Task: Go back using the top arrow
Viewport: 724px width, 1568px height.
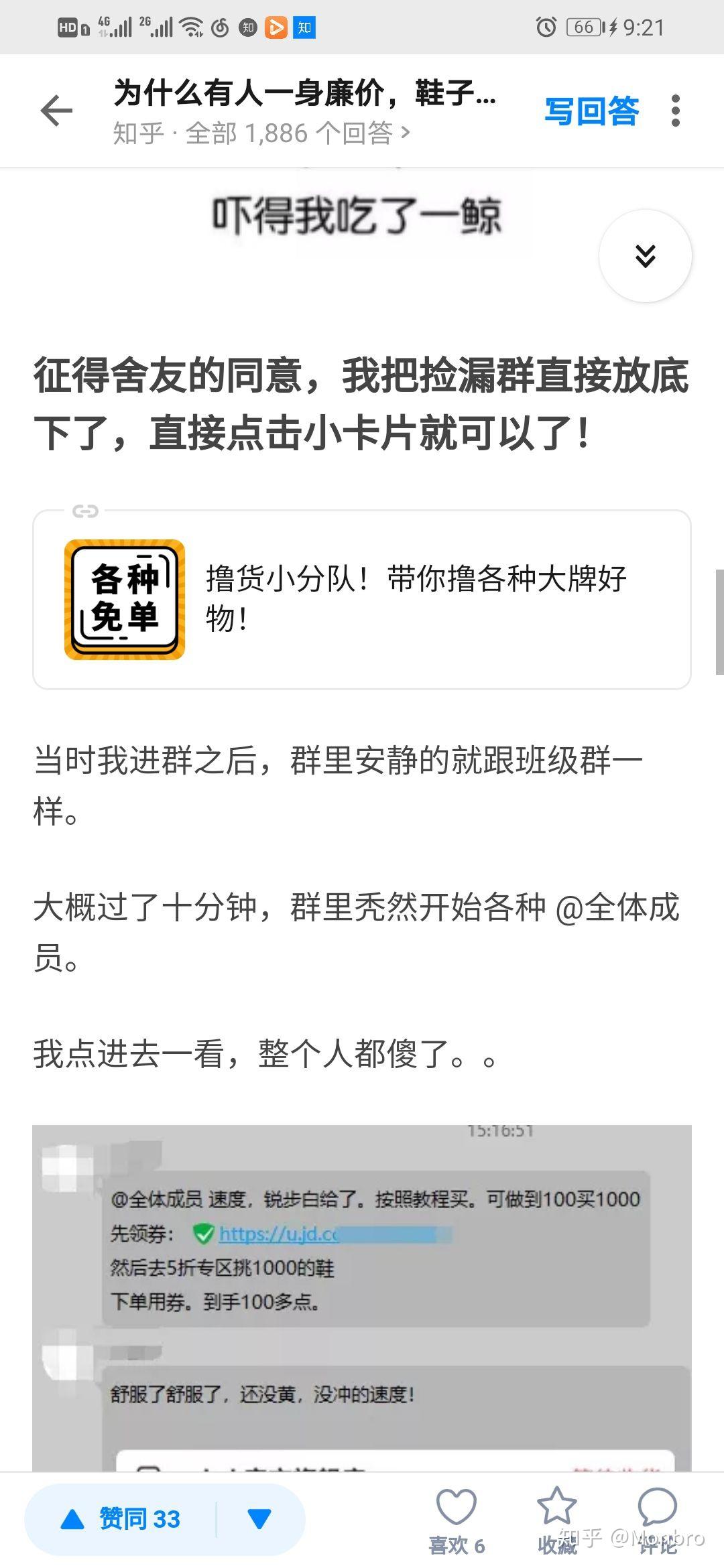Action: pos(56,111)
